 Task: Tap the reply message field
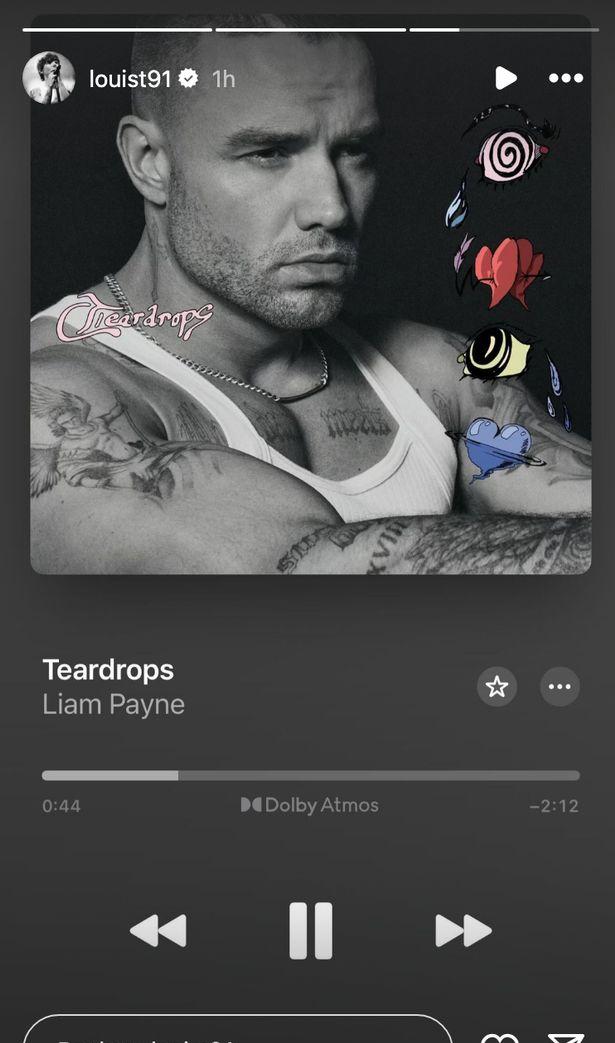coord(237,1032)
